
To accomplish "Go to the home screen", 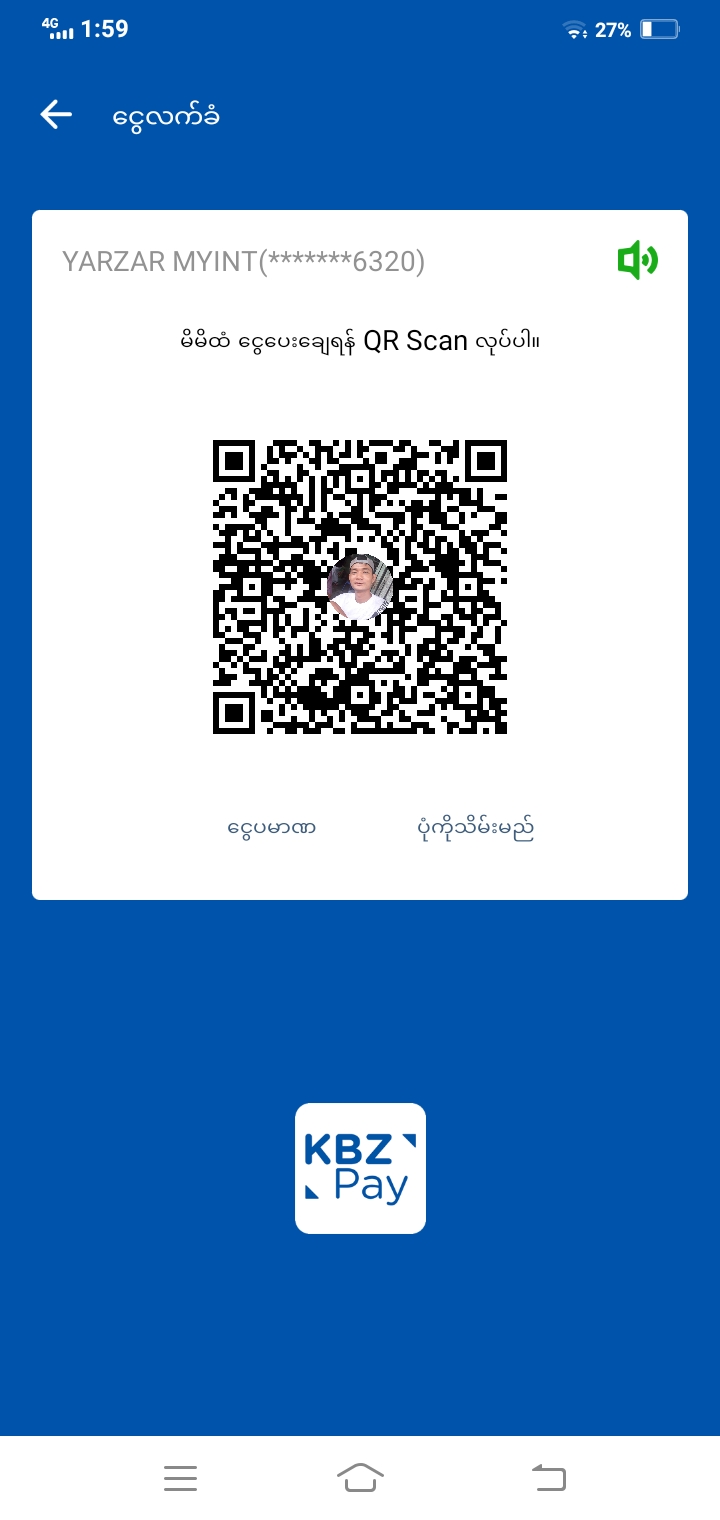I will [360, 1477].
